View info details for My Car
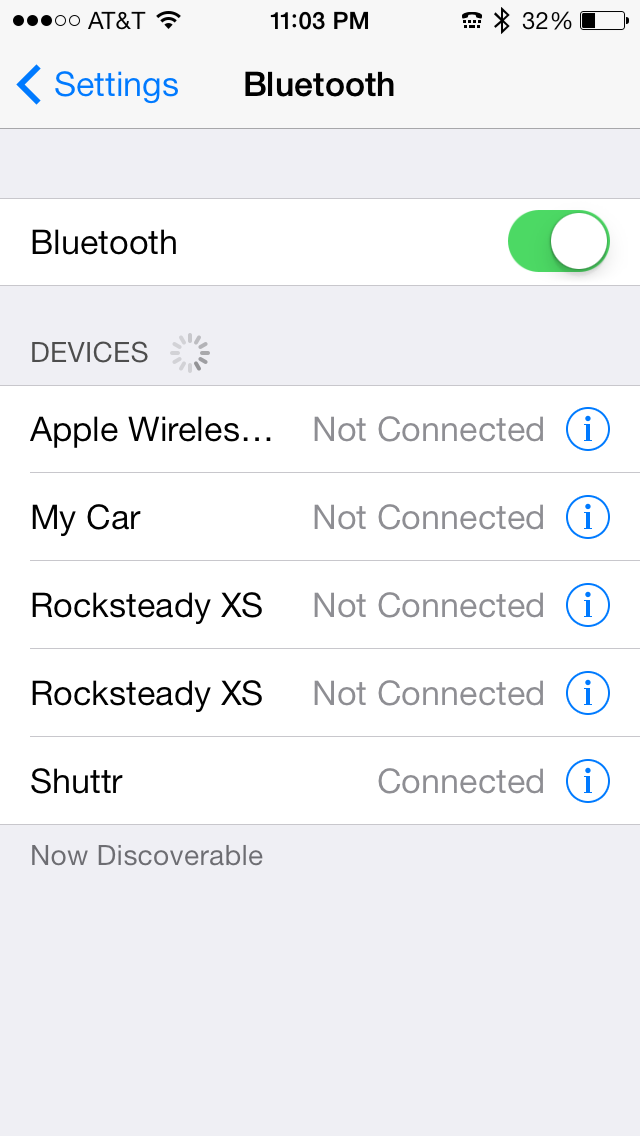Image resolution: width=640 pixels, height=1136 pixels. (588, 518)
